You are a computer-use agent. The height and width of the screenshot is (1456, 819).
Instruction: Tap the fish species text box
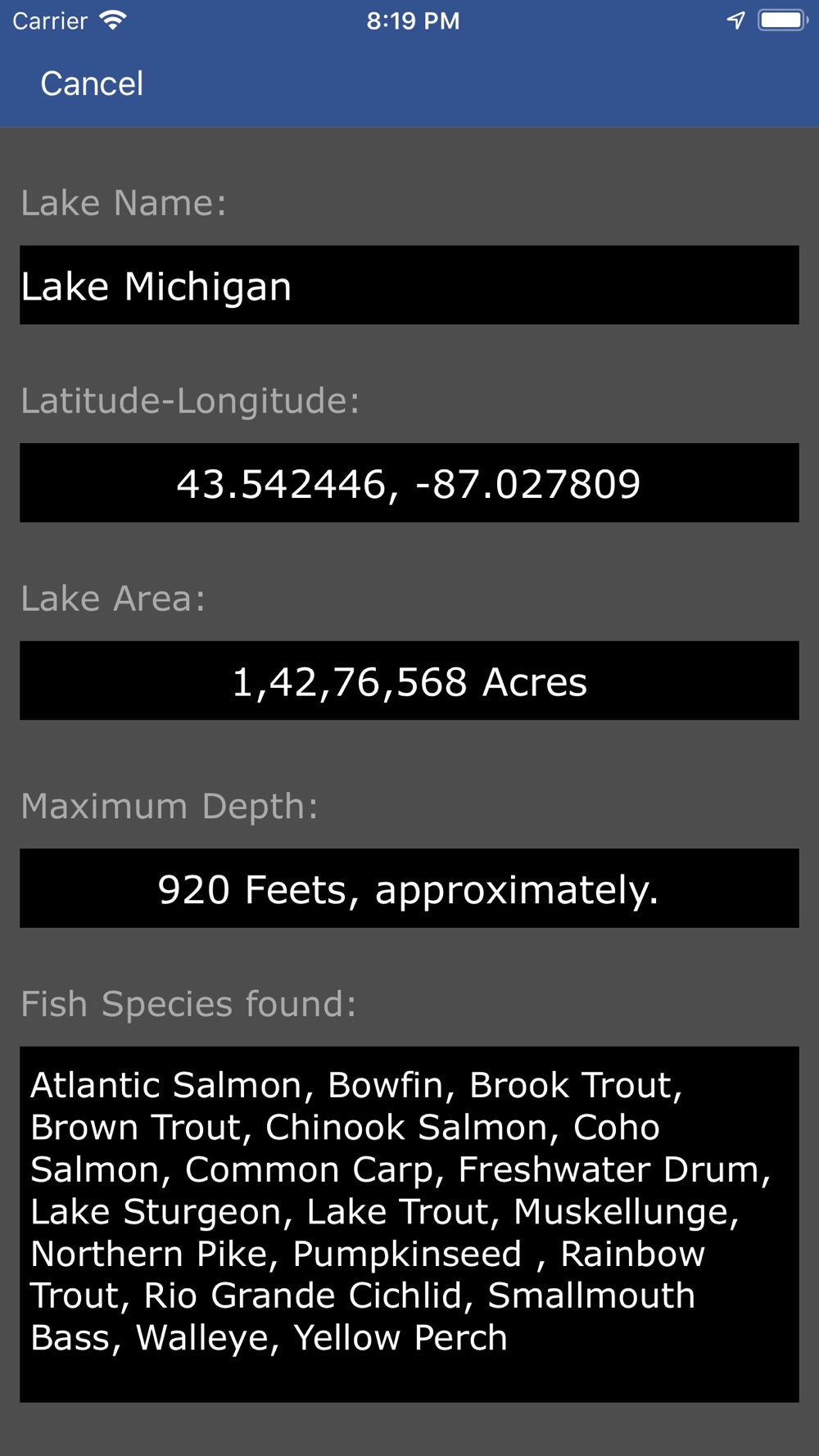[409, 1225]
